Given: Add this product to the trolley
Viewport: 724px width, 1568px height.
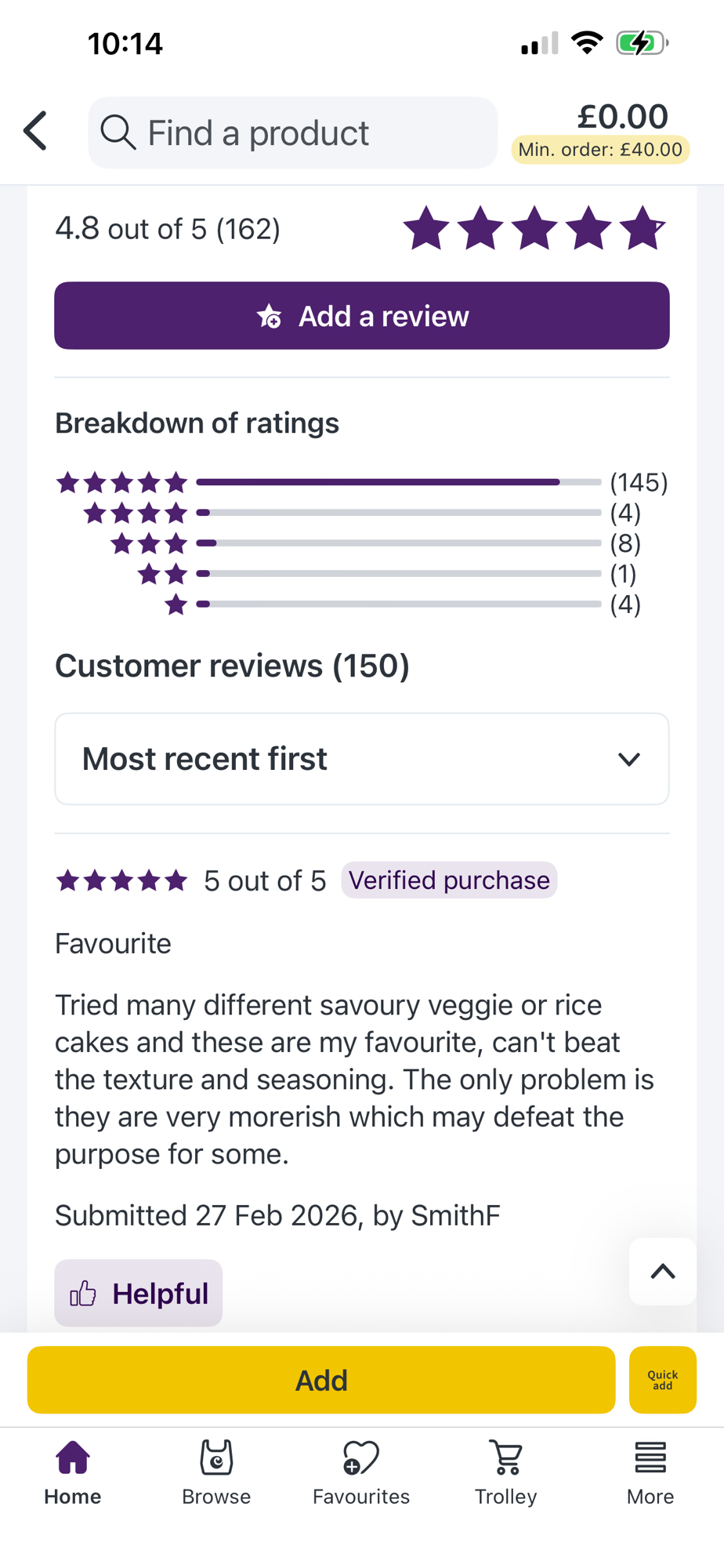Looking at the screenshot, I should pos(320,1380).
